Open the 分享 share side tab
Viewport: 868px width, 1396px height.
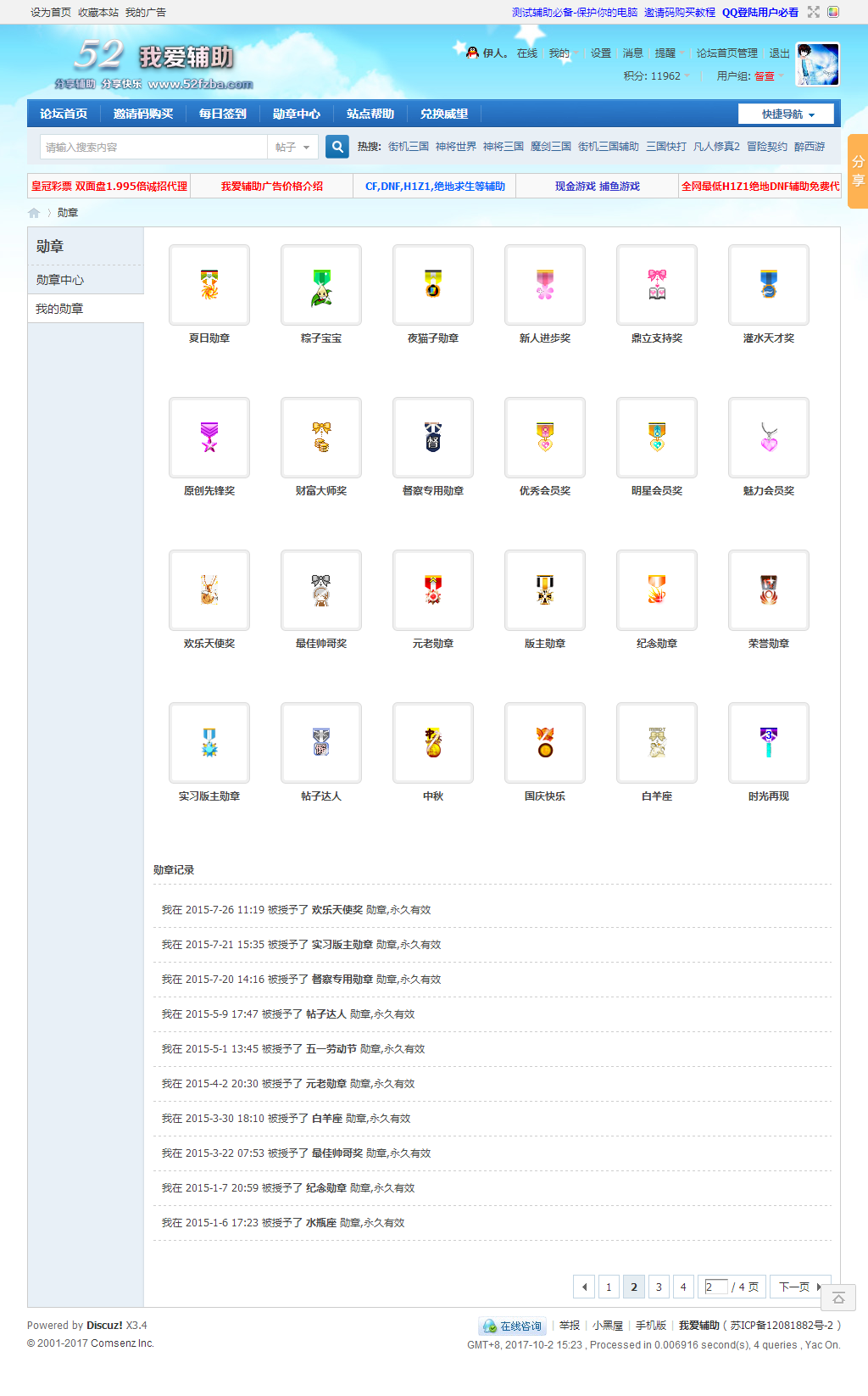click(858, 170)
